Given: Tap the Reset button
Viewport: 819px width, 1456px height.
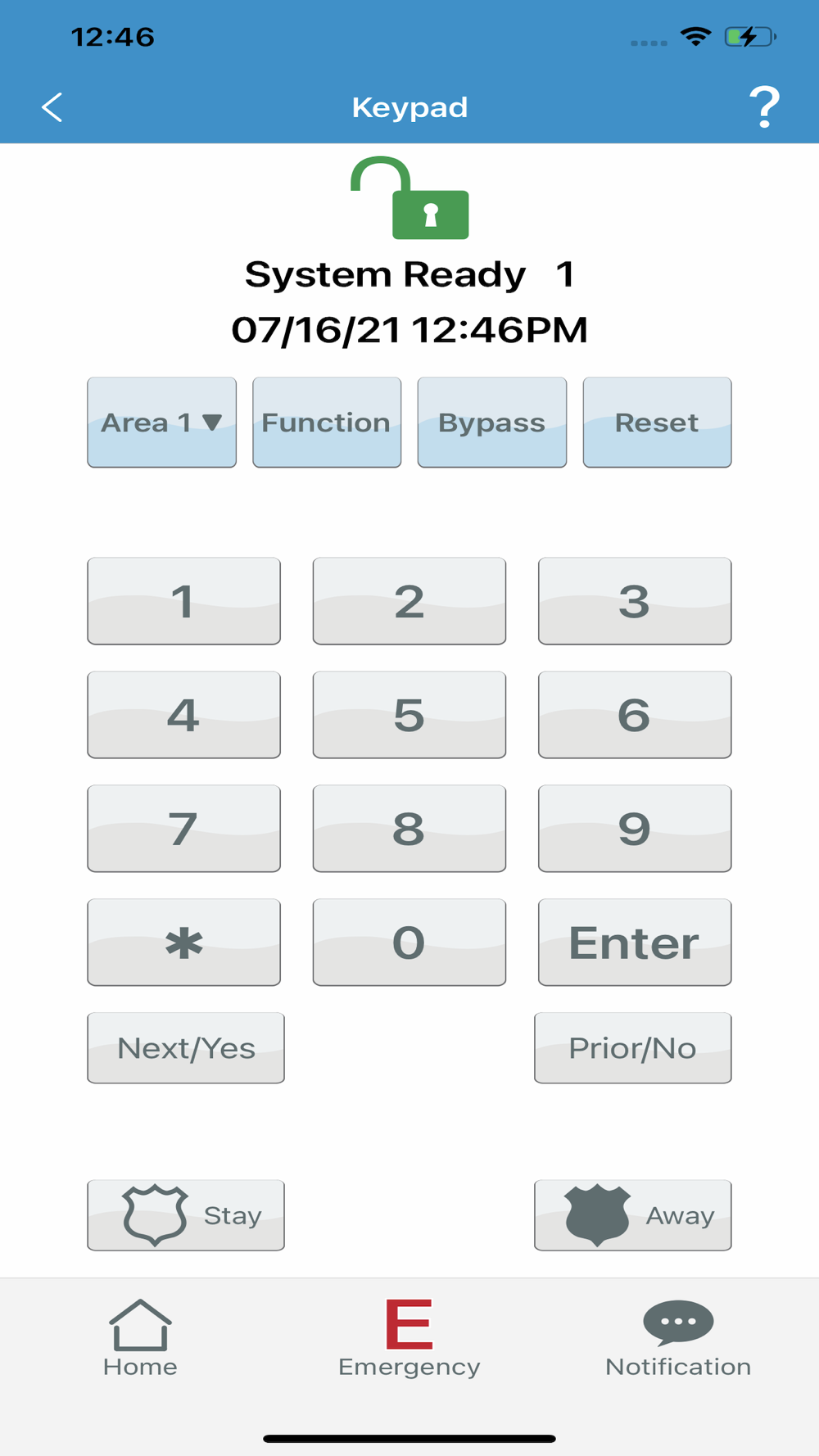Looking at the screenshot, I should (657, 423).
